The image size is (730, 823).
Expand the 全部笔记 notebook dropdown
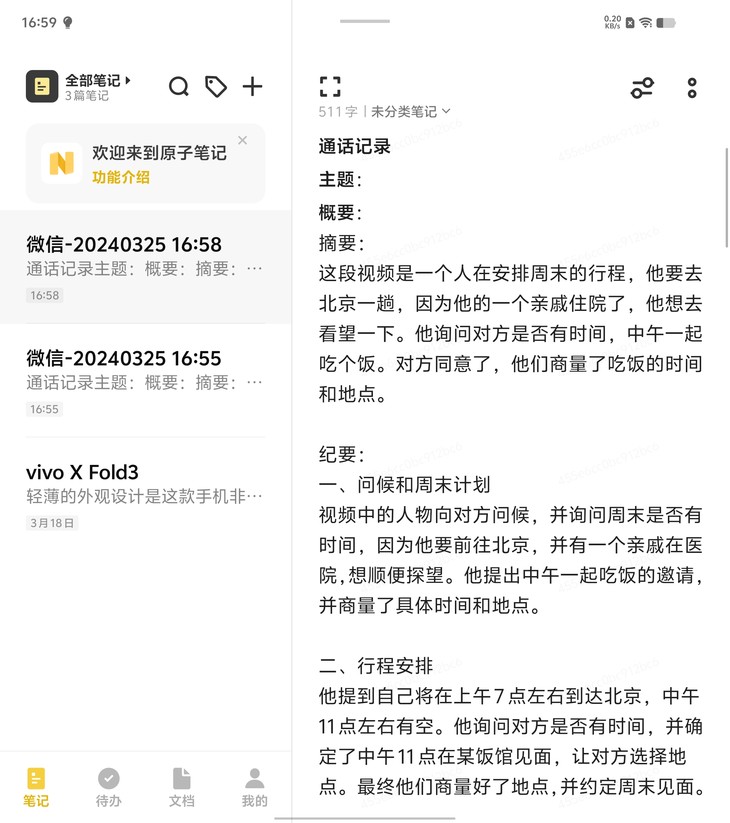point(98,80)
